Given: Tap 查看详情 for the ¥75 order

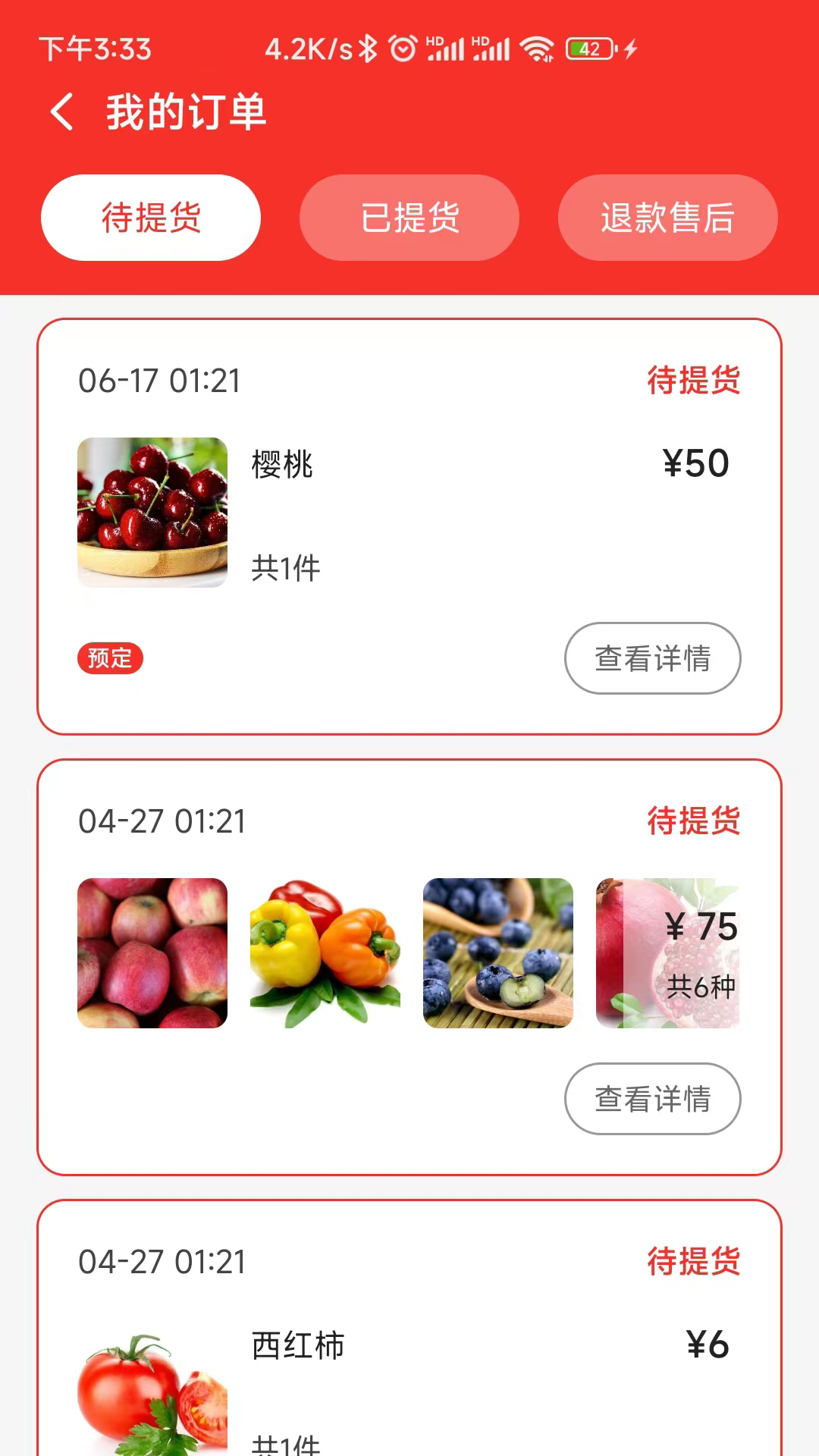Looking at the screenshot, I should [x=652, y=1099].
